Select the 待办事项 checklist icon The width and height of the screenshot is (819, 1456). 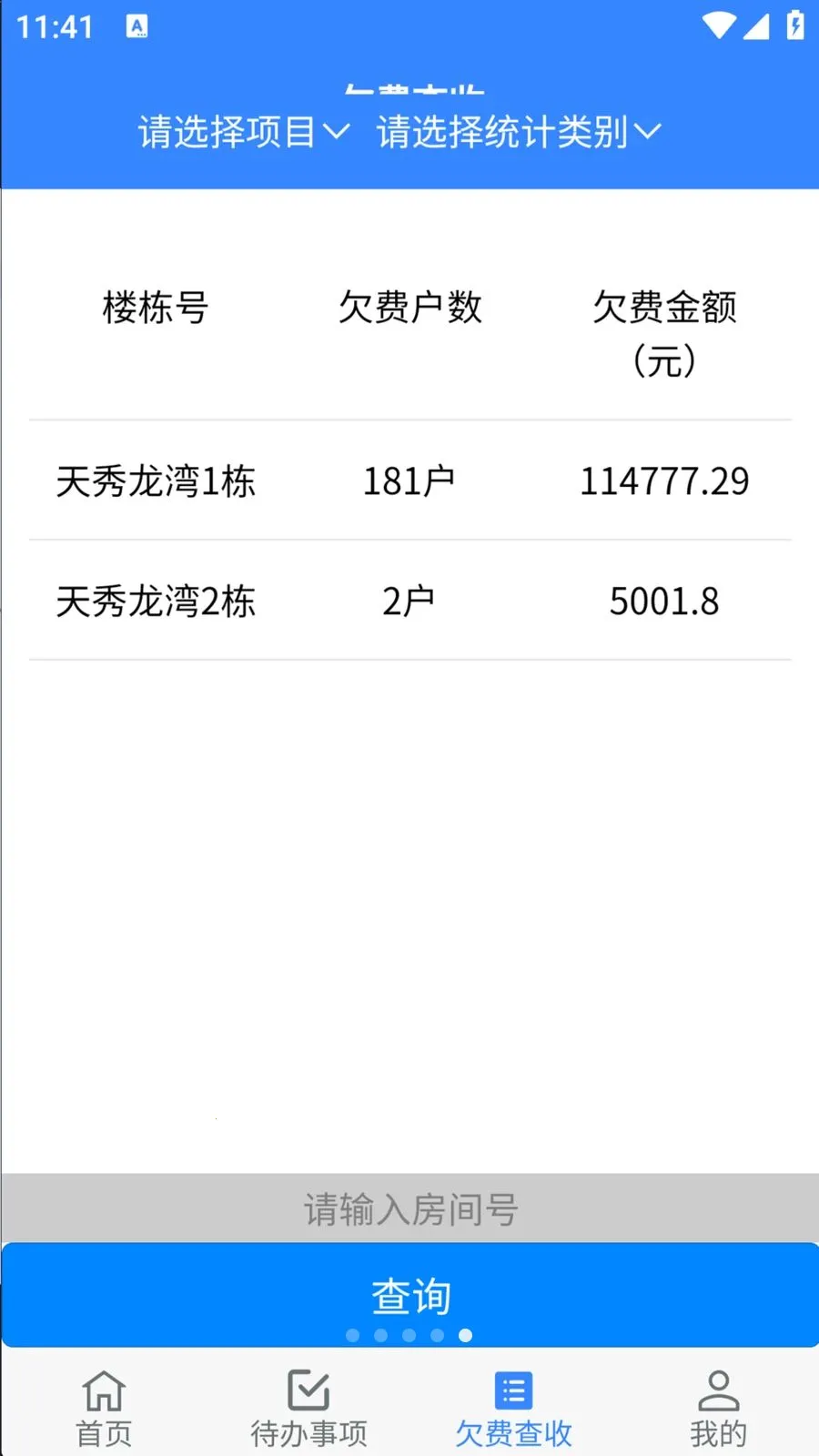tap(308, 1390)
